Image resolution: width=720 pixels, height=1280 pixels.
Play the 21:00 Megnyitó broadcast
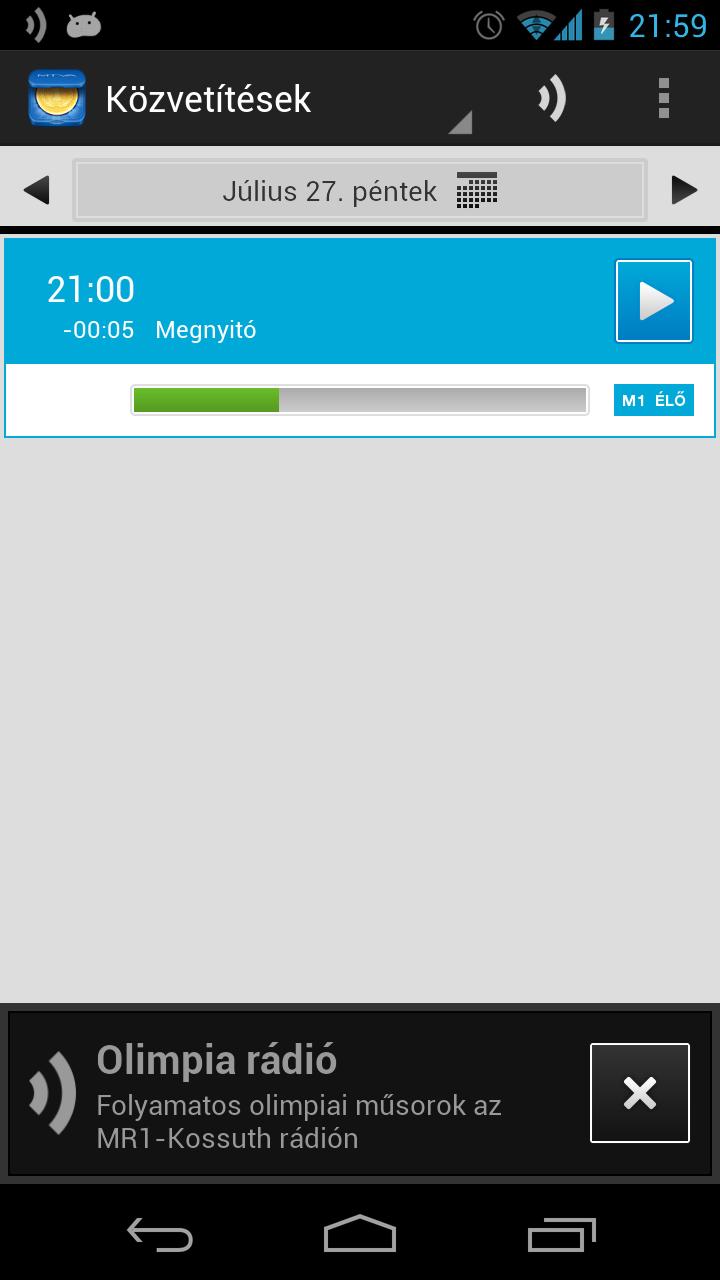(x=654, y=301)
